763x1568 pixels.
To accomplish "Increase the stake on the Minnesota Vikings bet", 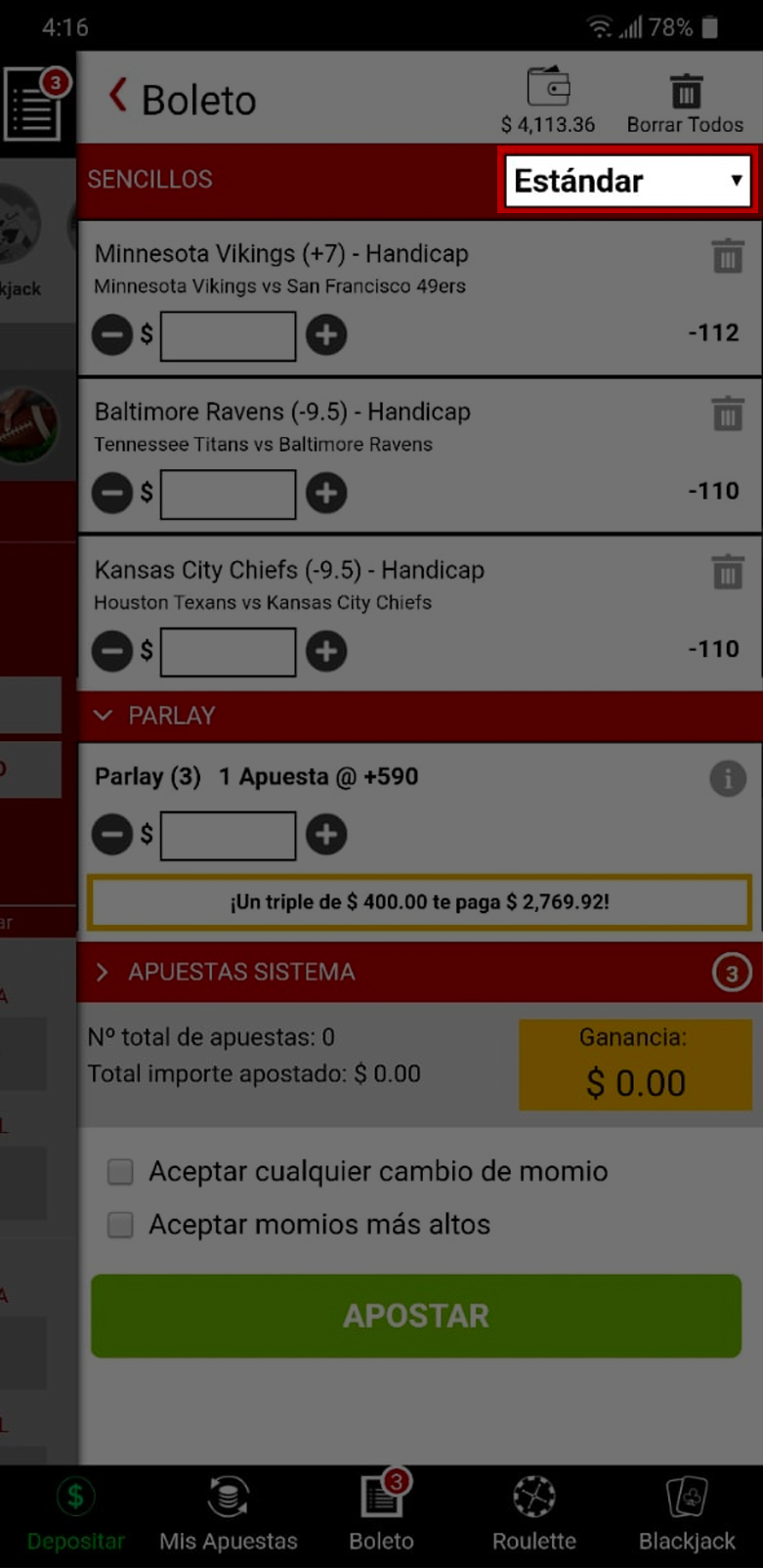I will point(326,335).
